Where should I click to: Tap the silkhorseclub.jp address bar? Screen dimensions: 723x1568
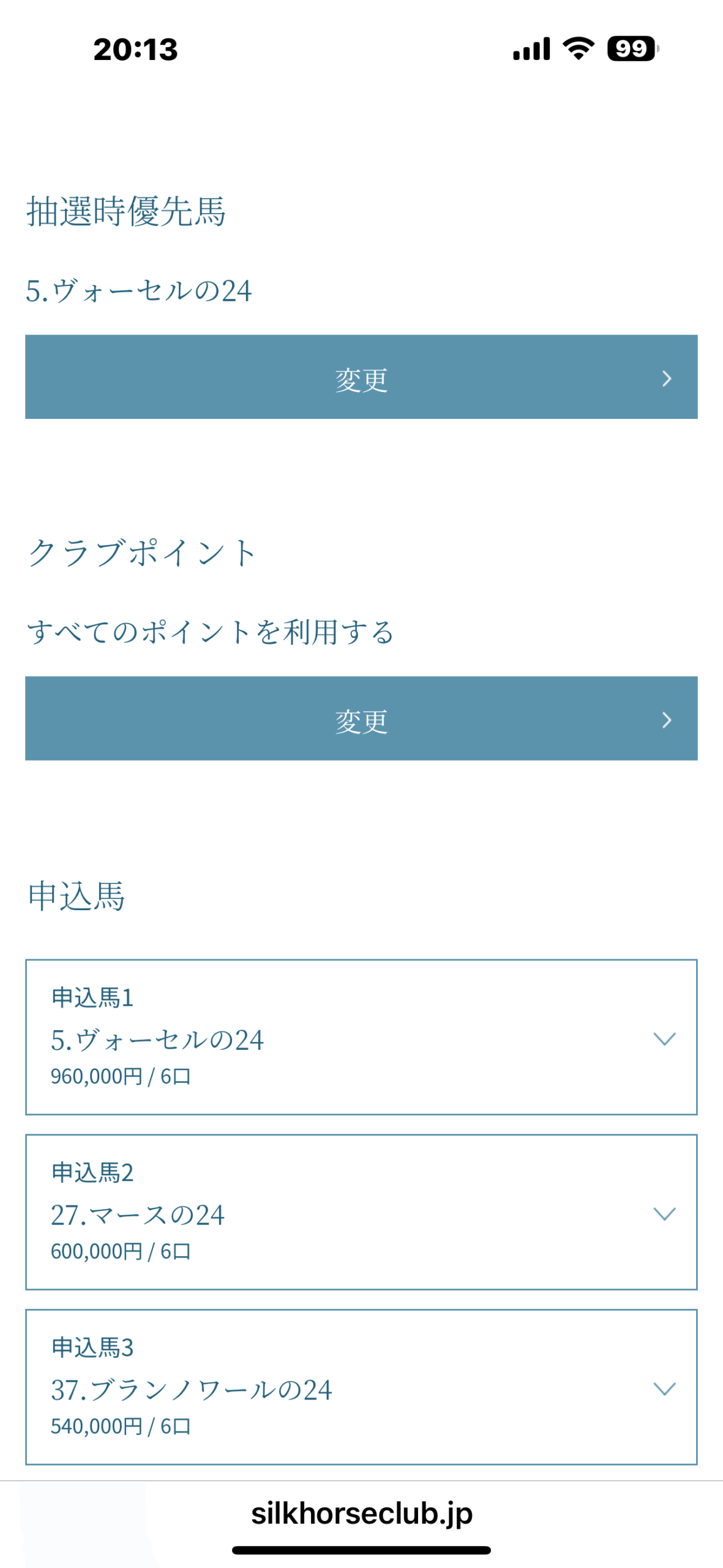coord(361,1513)
